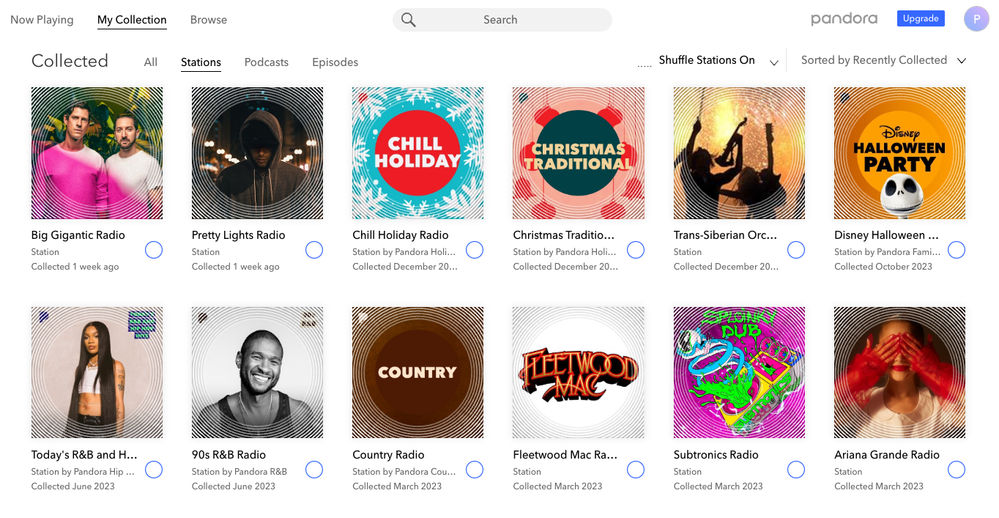999x518 pixels.
Task: Open the 90s R&B Radio station
Action: [256, 372]
